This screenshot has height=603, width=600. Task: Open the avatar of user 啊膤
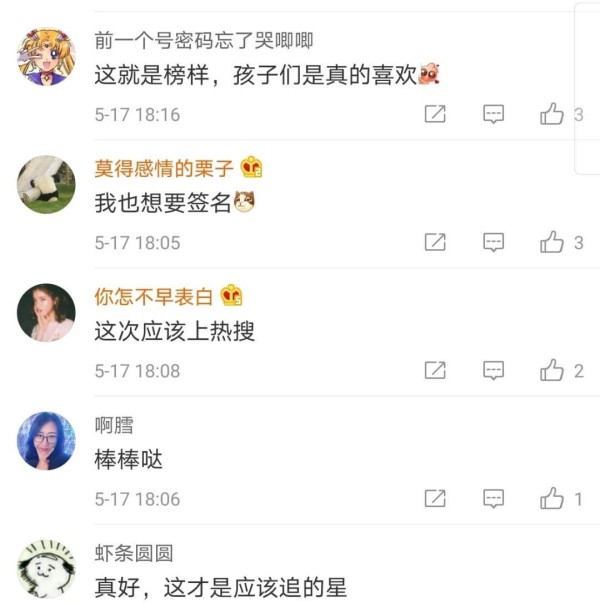coord(46,441)
